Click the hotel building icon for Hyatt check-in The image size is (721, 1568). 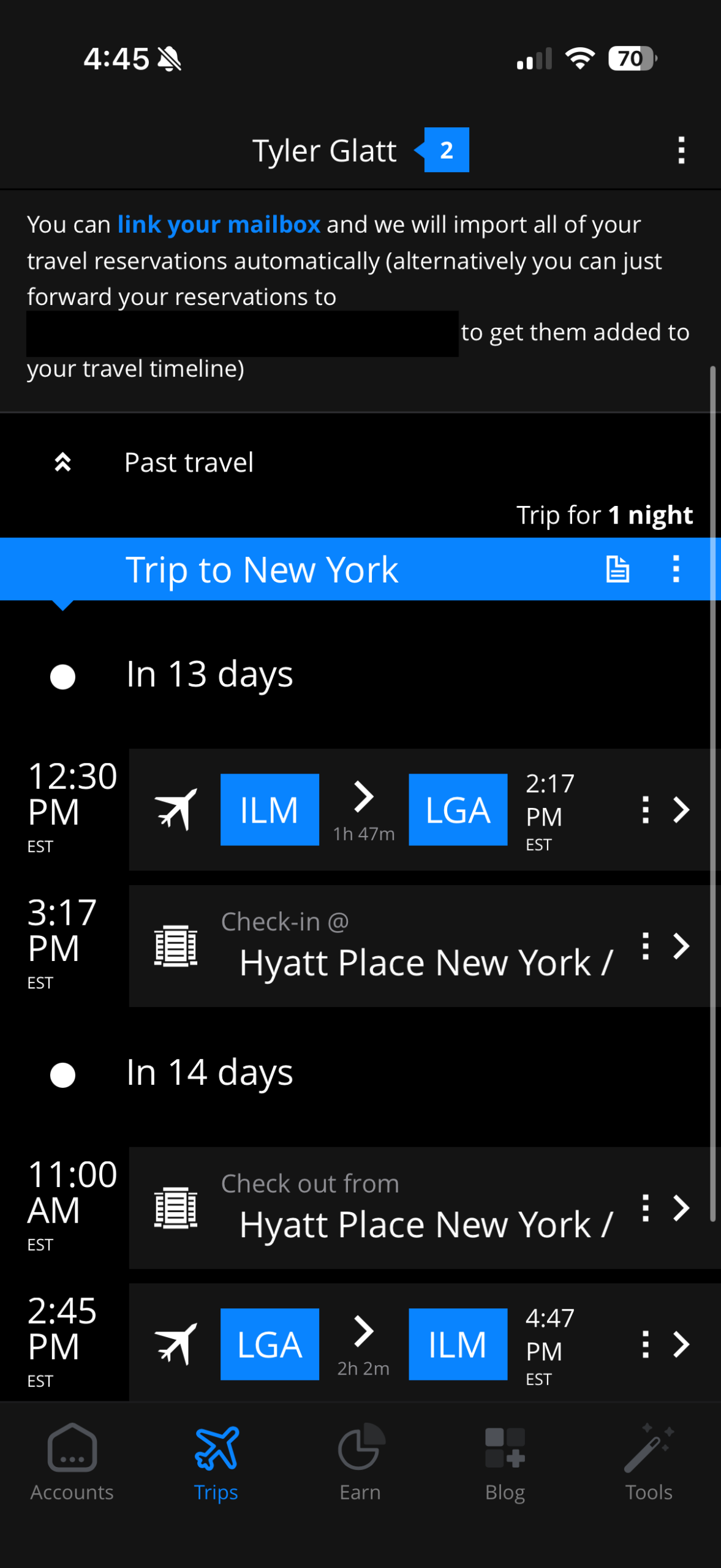click(176, 946)
